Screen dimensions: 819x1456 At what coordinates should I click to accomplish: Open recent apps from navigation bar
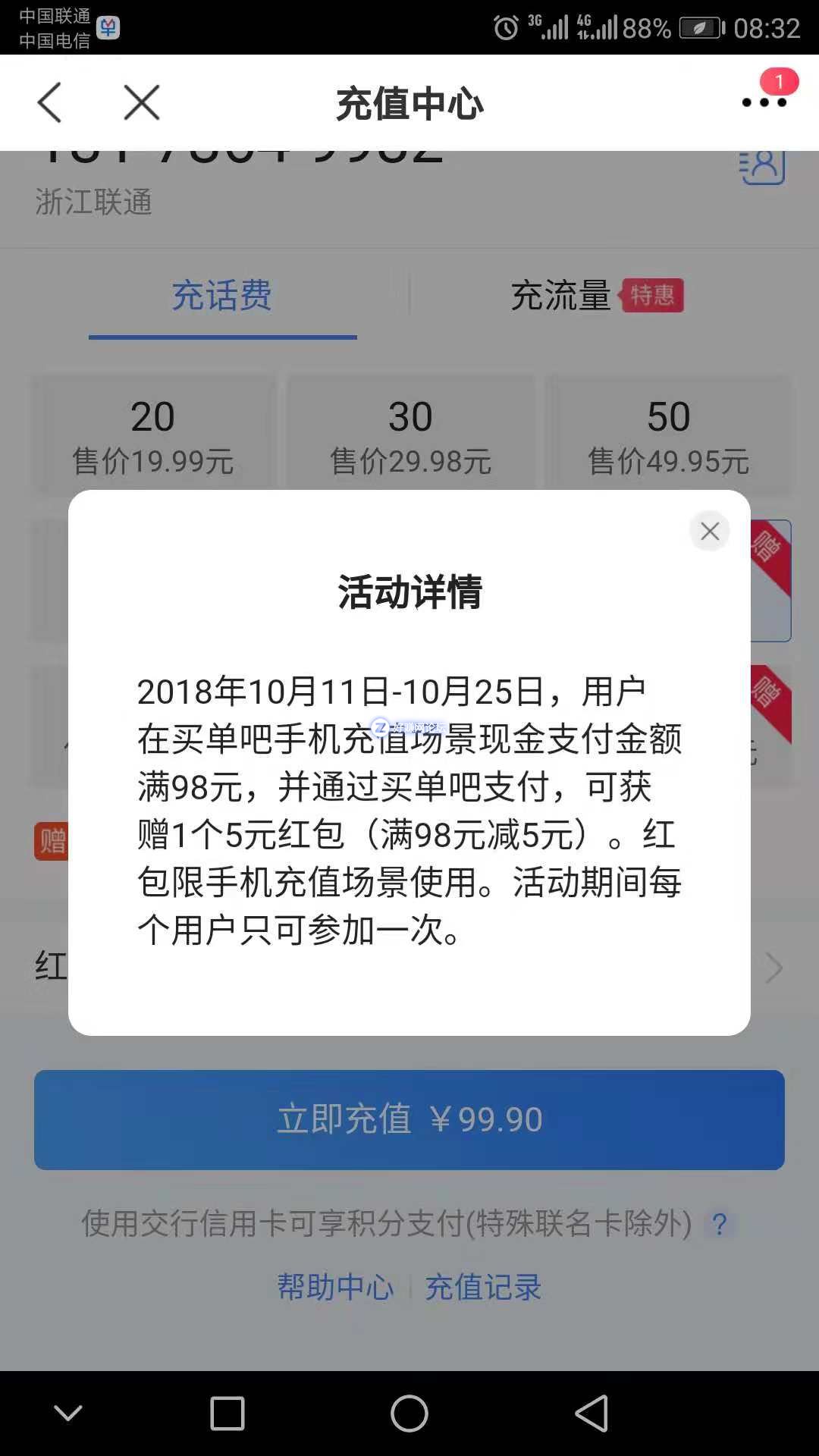click(x=227, y=1414)
